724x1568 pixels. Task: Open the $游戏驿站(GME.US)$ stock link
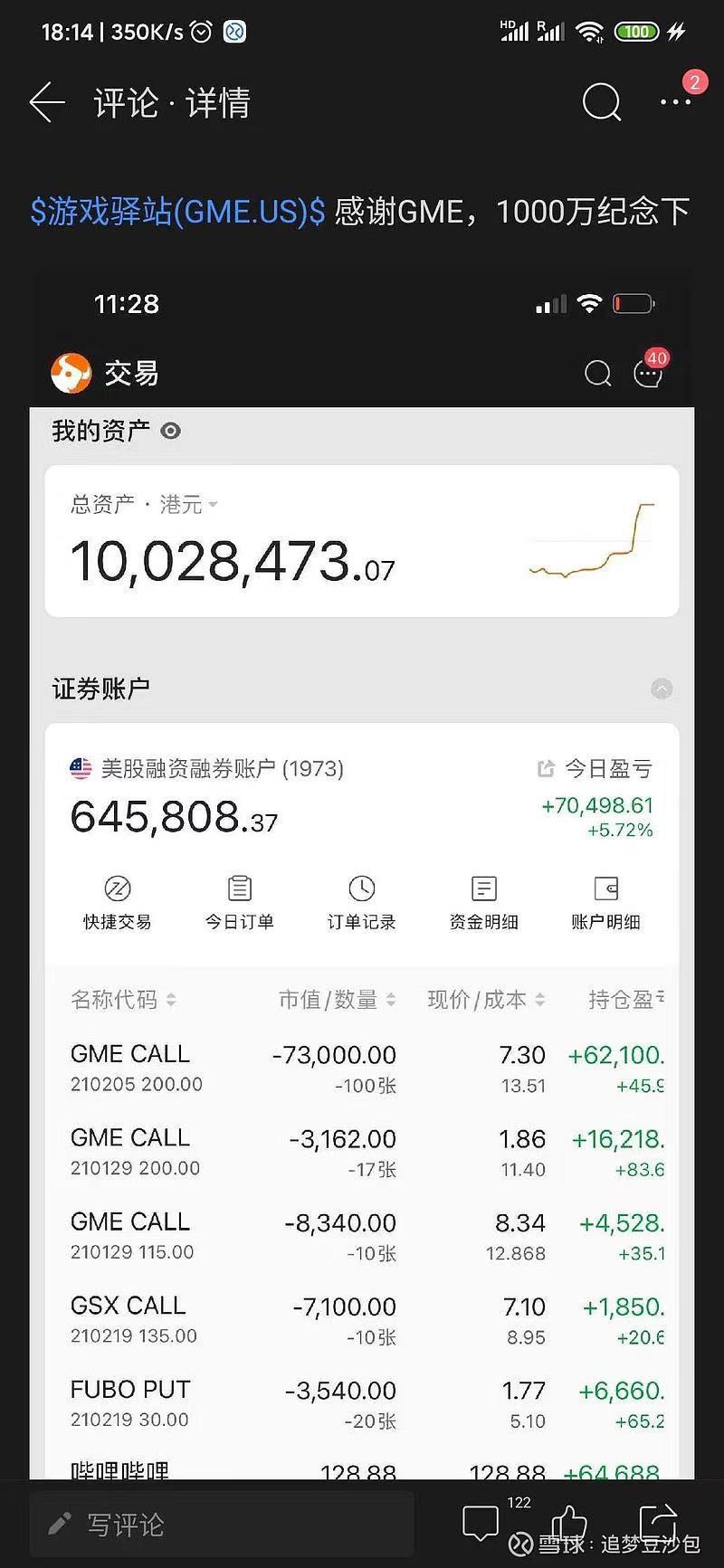tap(177, 212)
